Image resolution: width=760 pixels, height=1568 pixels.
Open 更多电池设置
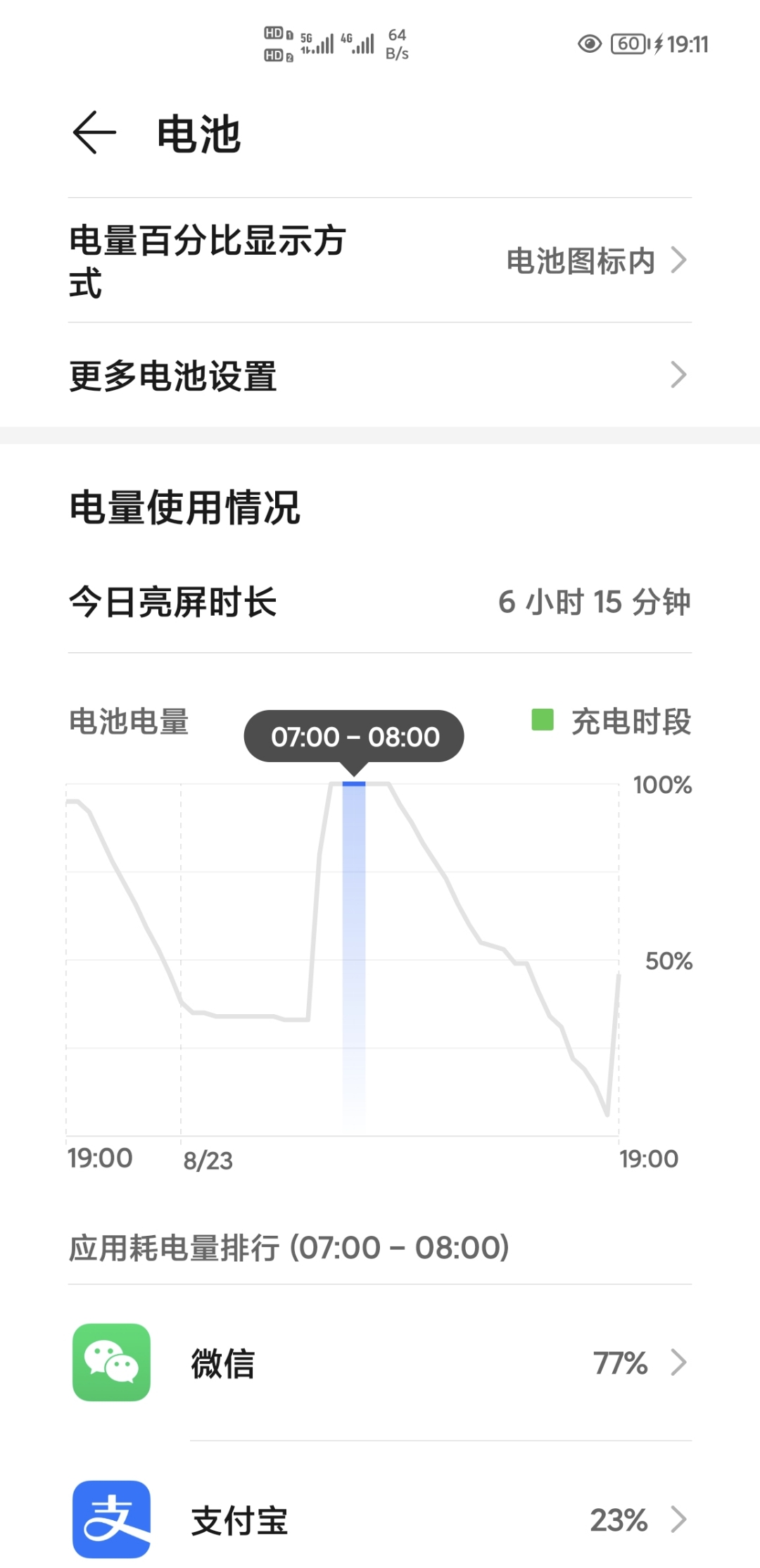pos(380,375)
